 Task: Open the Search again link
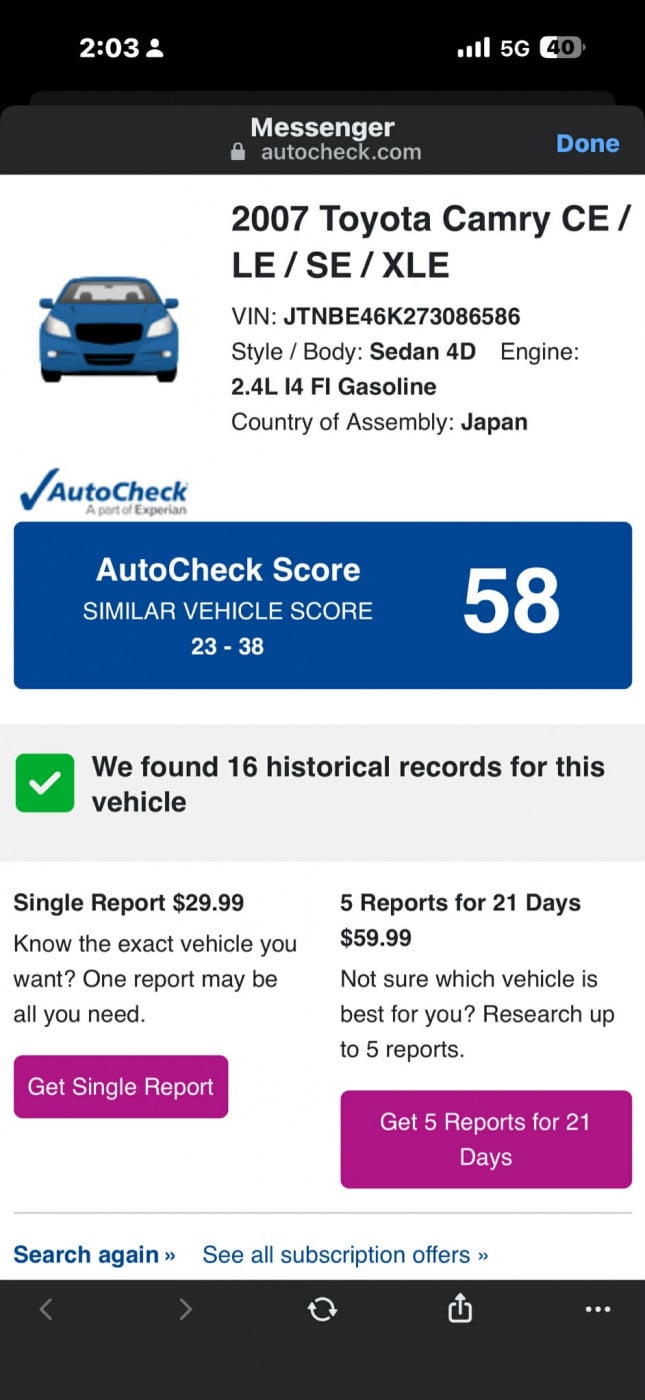[94, 1255]
